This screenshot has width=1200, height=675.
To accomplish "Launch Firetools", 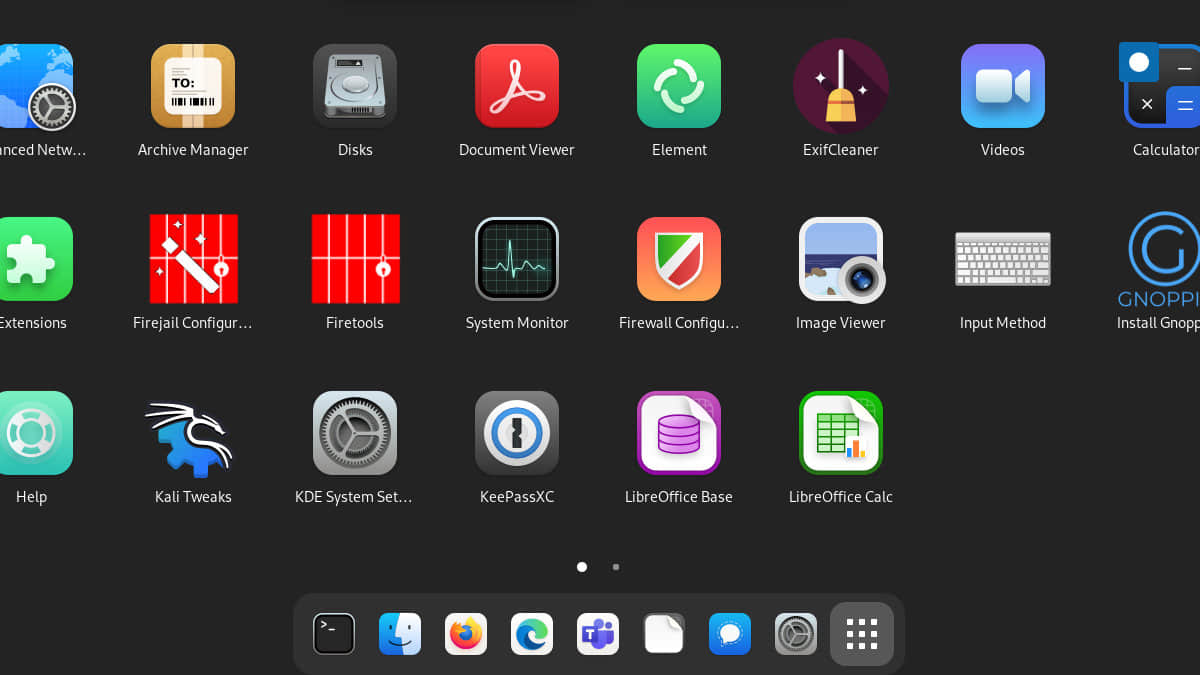I will 355,260.
